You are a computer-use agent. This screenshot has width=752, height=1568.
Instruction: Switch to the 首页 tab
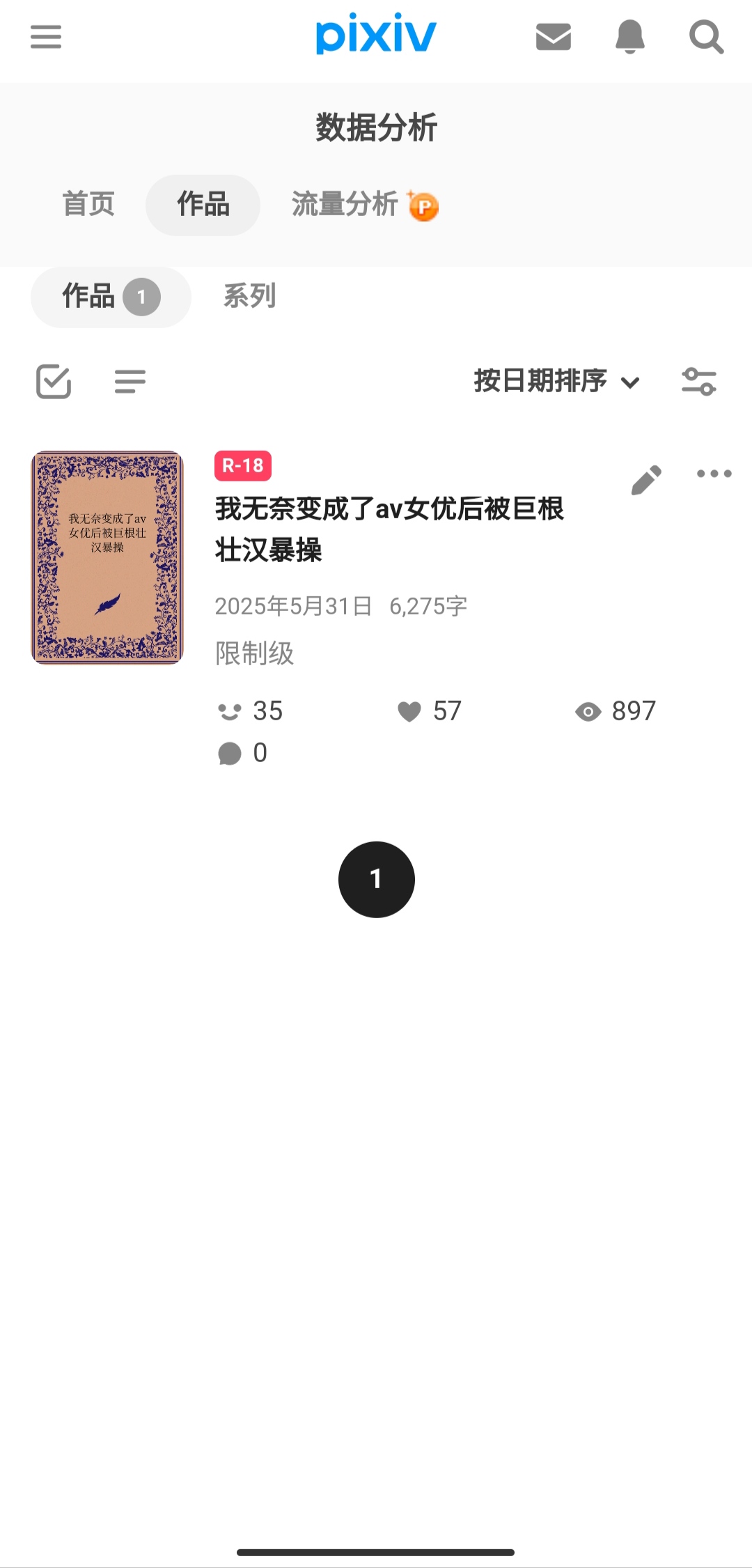click(88, 205)
